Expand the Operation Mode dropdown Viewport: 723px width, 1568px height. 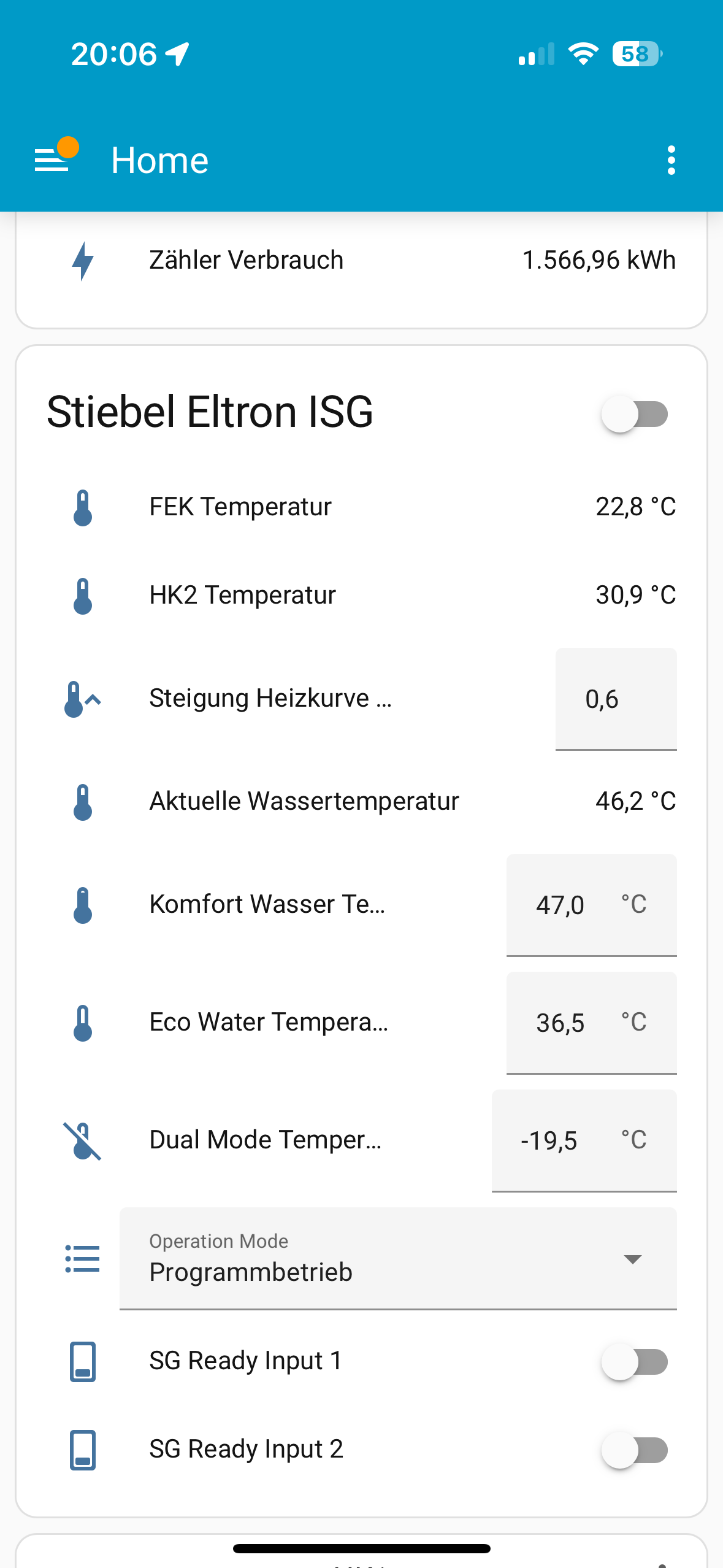(397, 1259)
